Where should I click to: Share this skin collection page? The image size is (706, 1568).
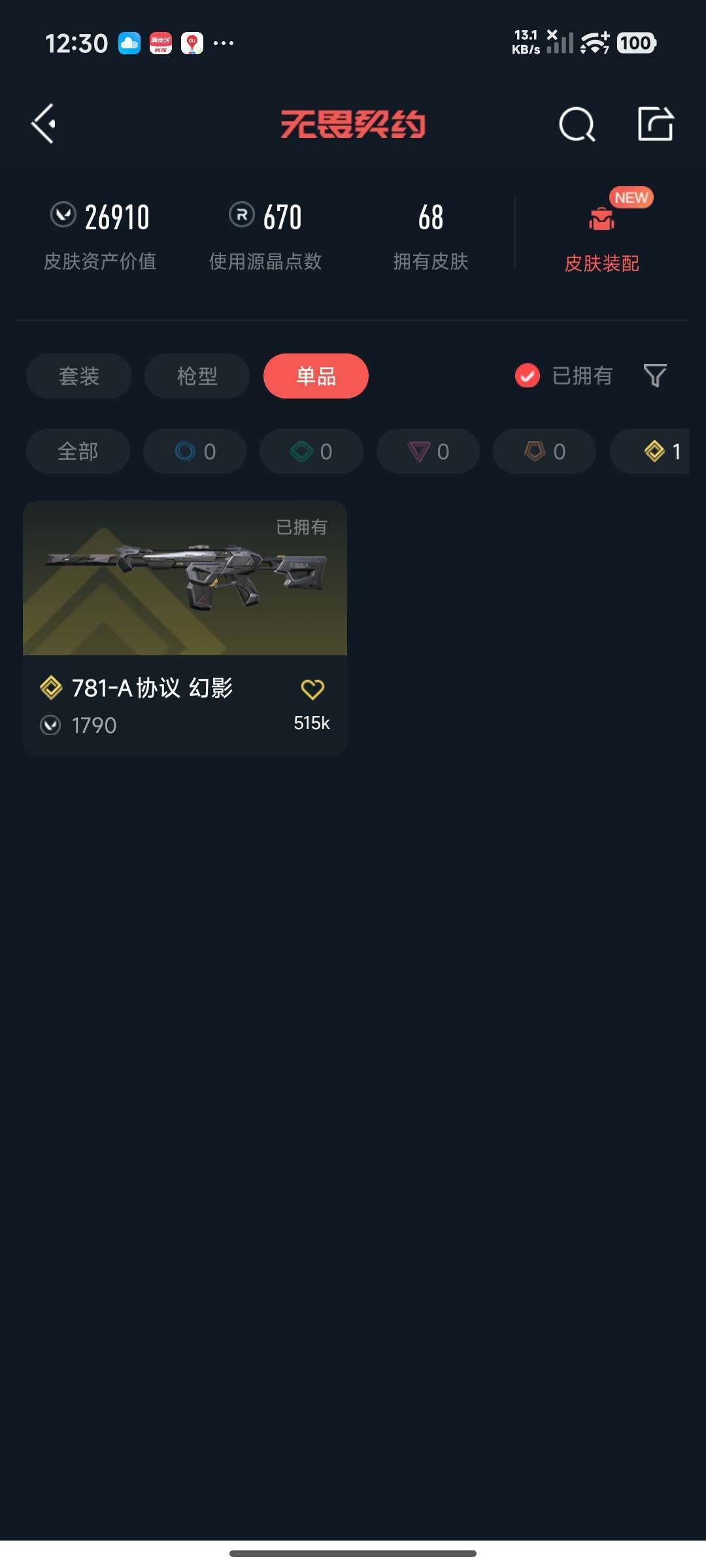point(655,123)
